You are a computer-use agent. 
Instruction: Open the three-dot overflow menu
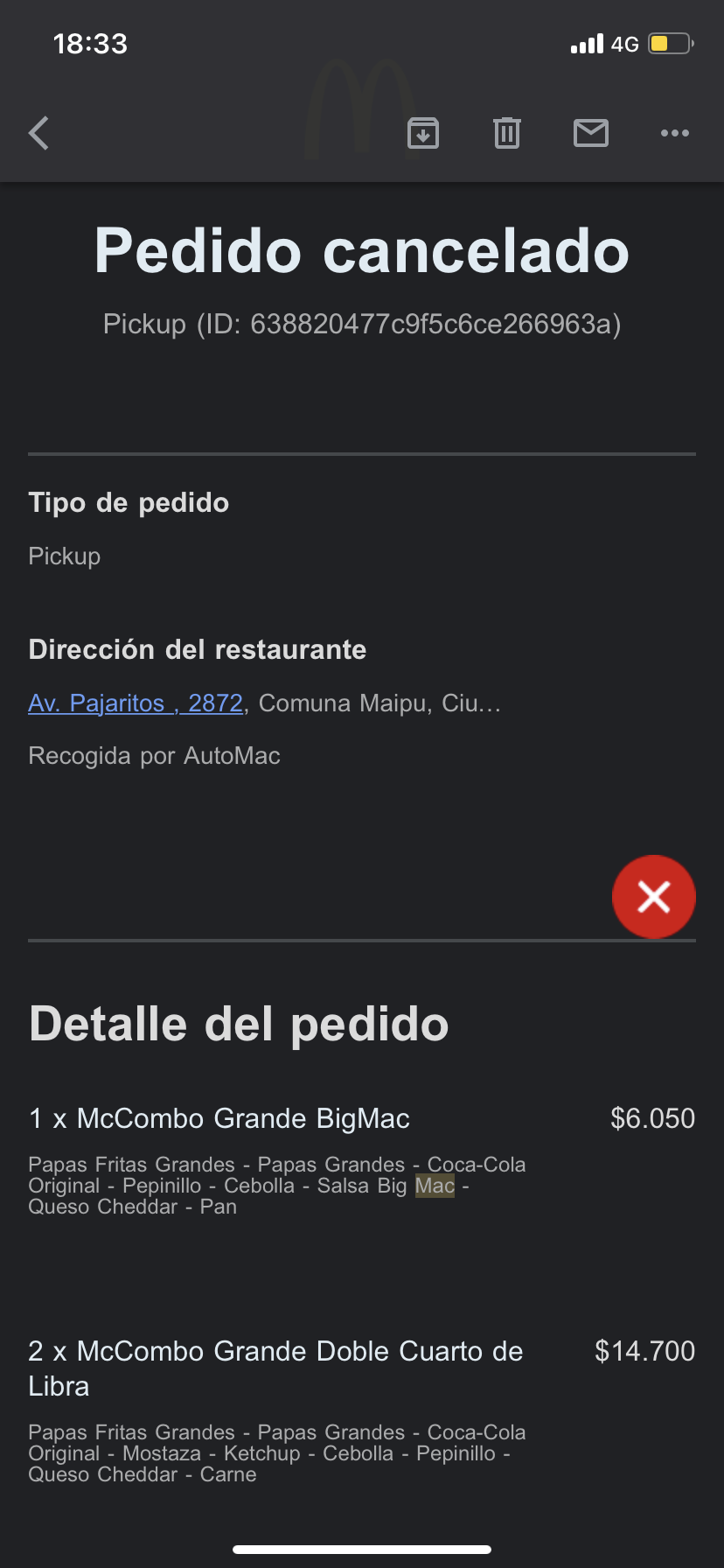[675, 133]
